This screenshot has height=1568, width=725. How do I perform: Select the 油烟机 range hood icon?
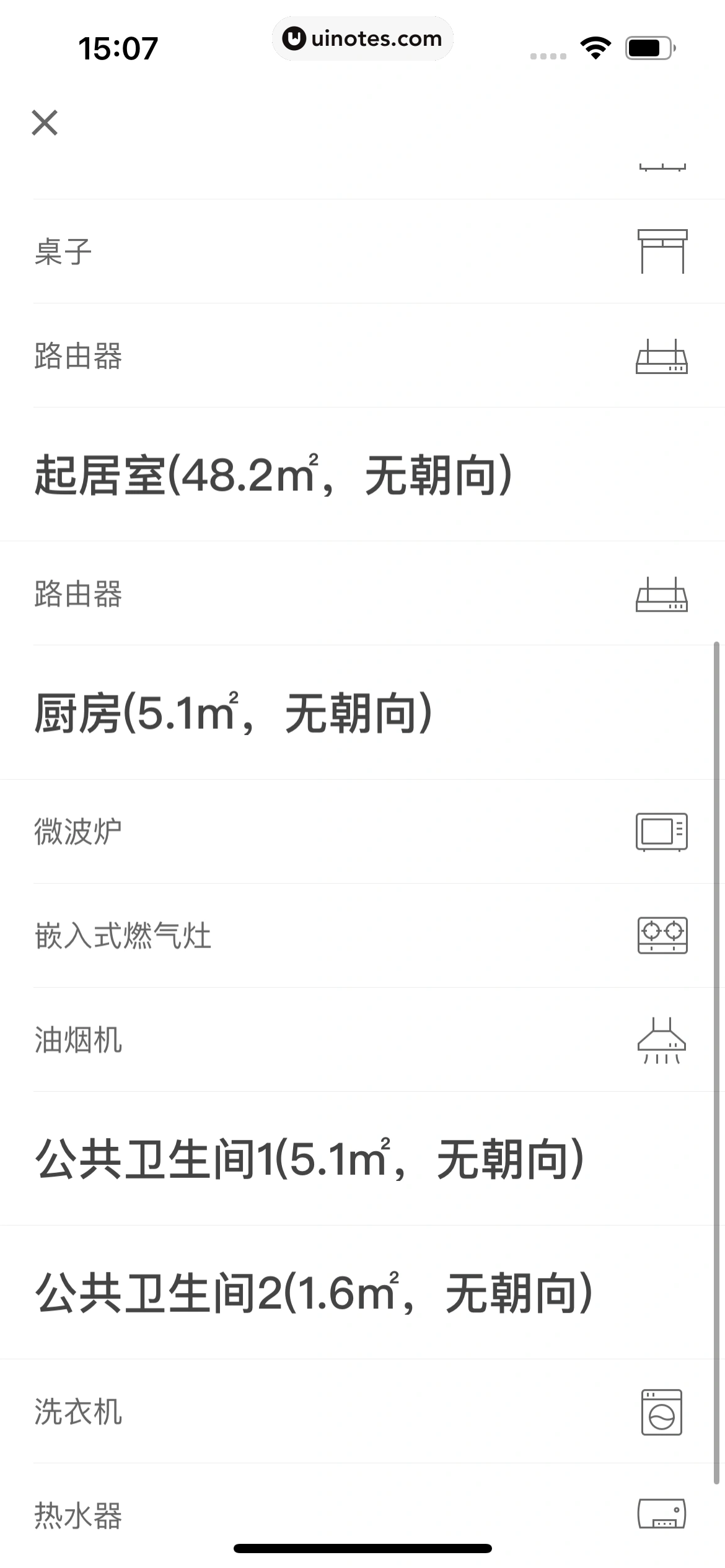pos(661,1040)
